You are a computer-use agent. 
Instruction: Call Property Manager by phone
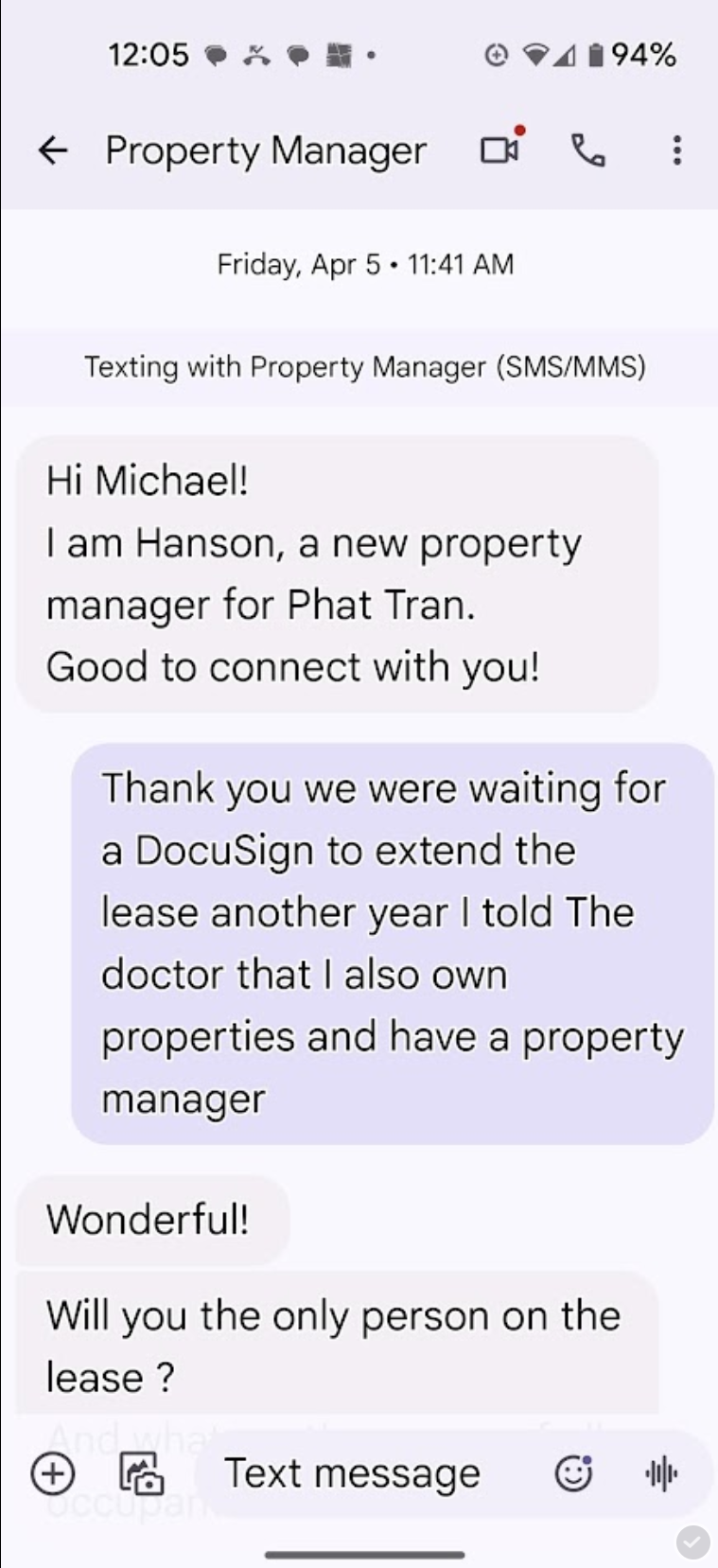tap(587, 150)
